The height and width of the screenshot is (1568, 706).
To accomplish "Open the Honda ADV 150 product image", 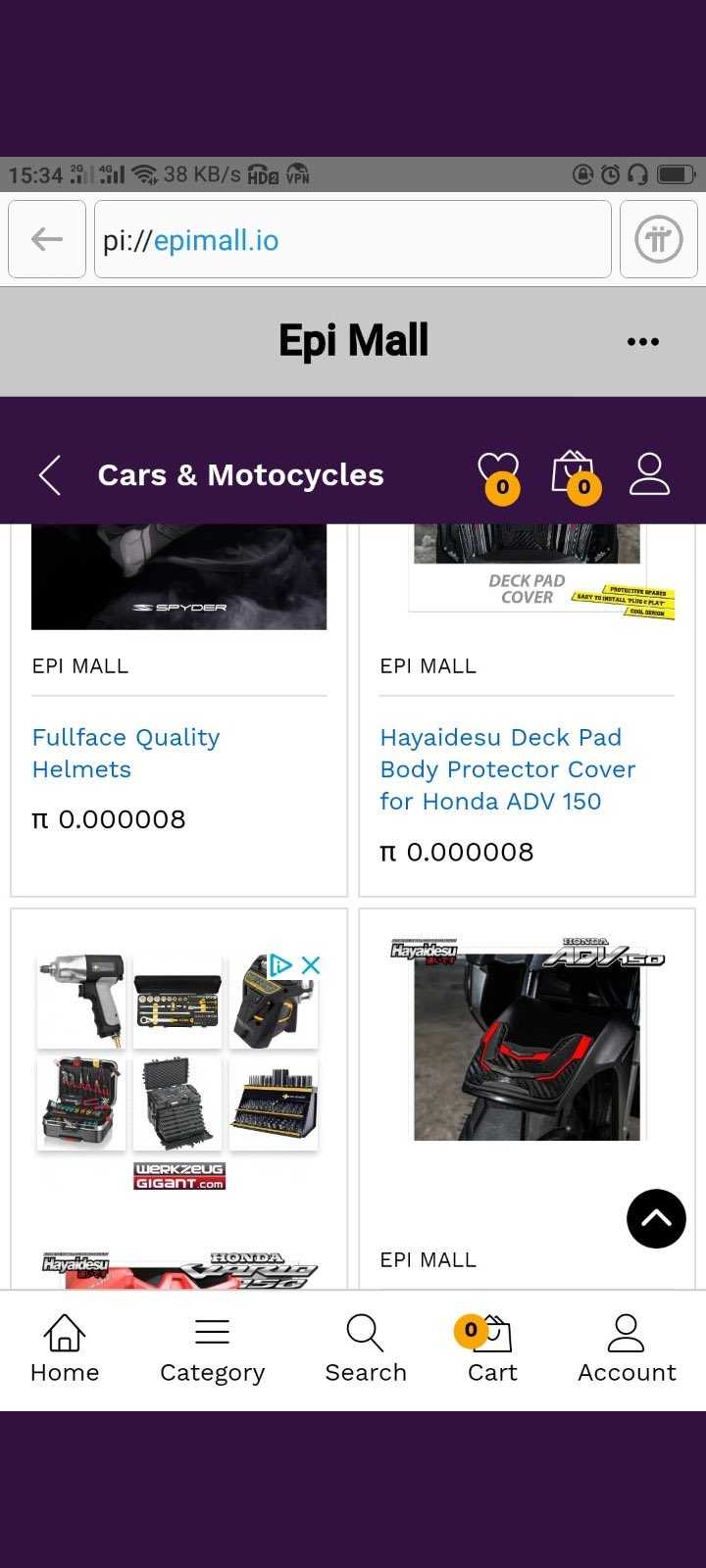I will pyautogui.click(x=528, y=1041).
